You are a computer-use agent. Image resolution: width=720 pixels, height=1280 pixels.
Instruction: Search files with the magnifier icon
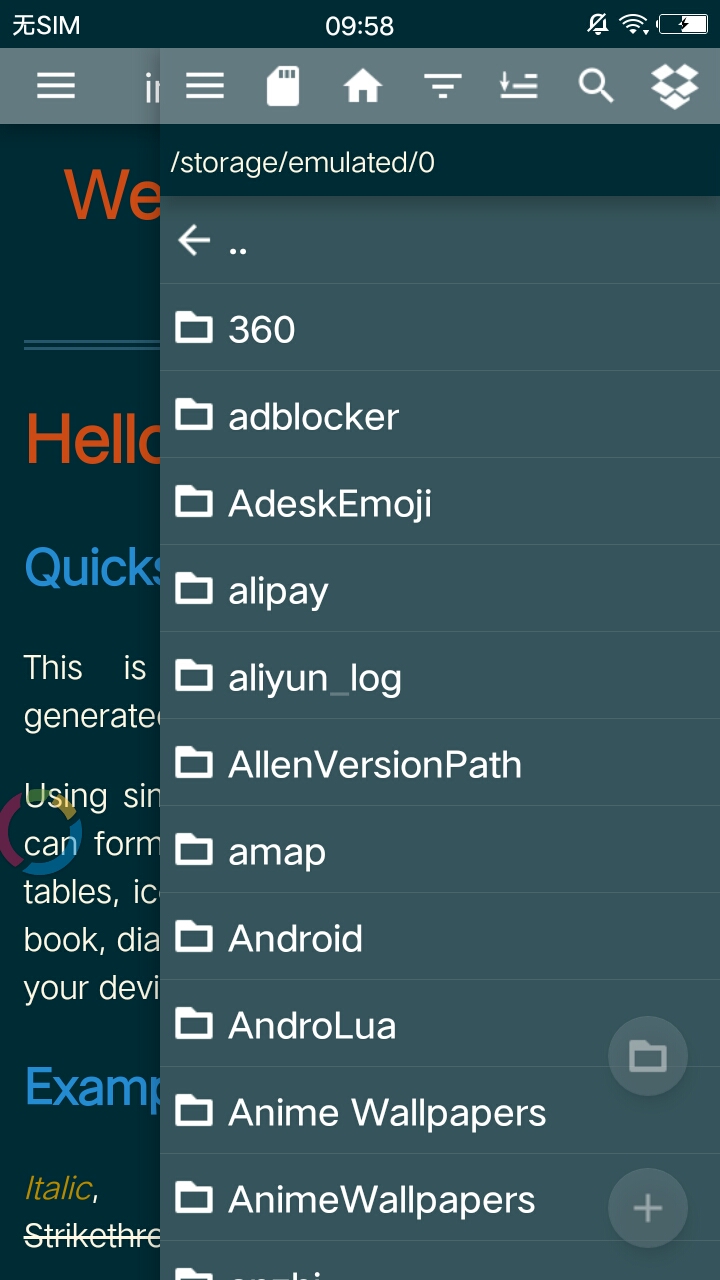[x=596, y=86]
